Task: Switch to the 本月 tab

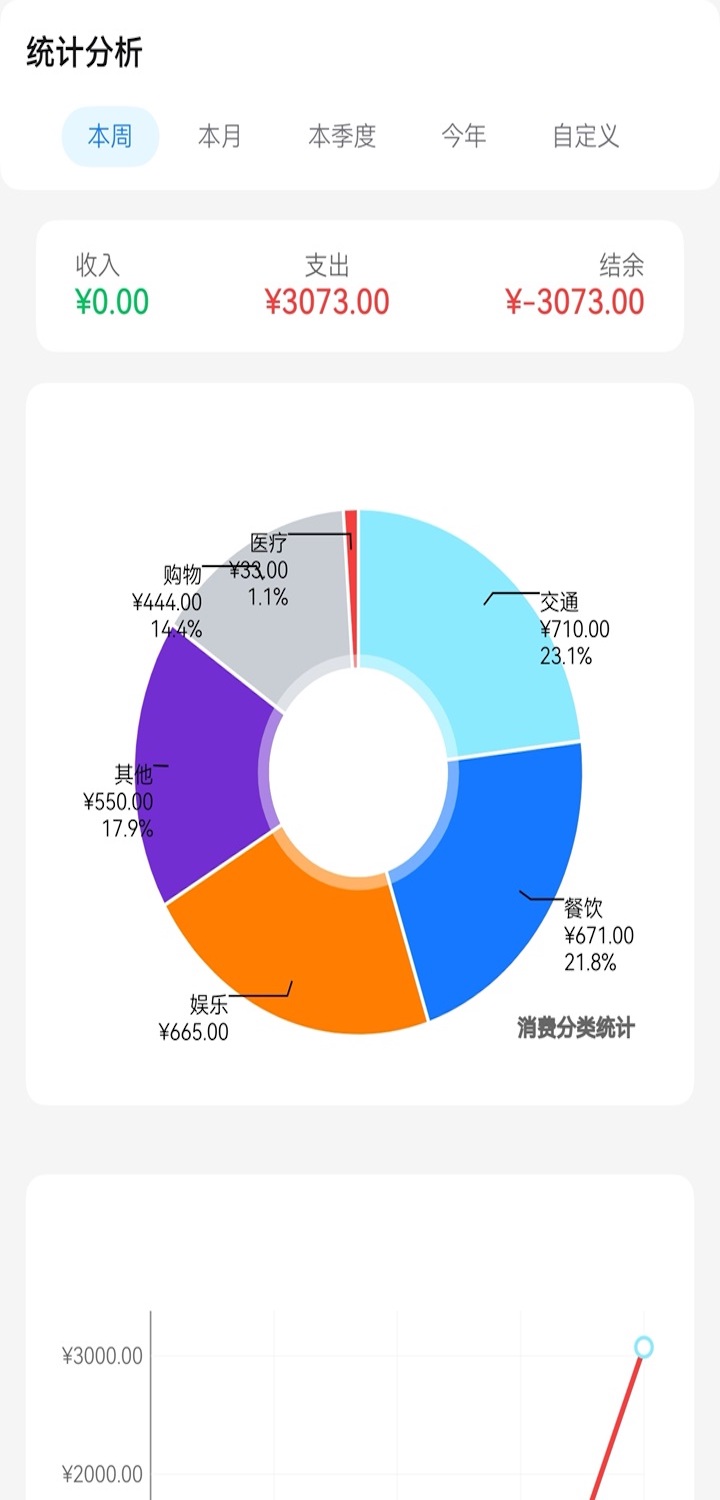Action: point(219,137)
